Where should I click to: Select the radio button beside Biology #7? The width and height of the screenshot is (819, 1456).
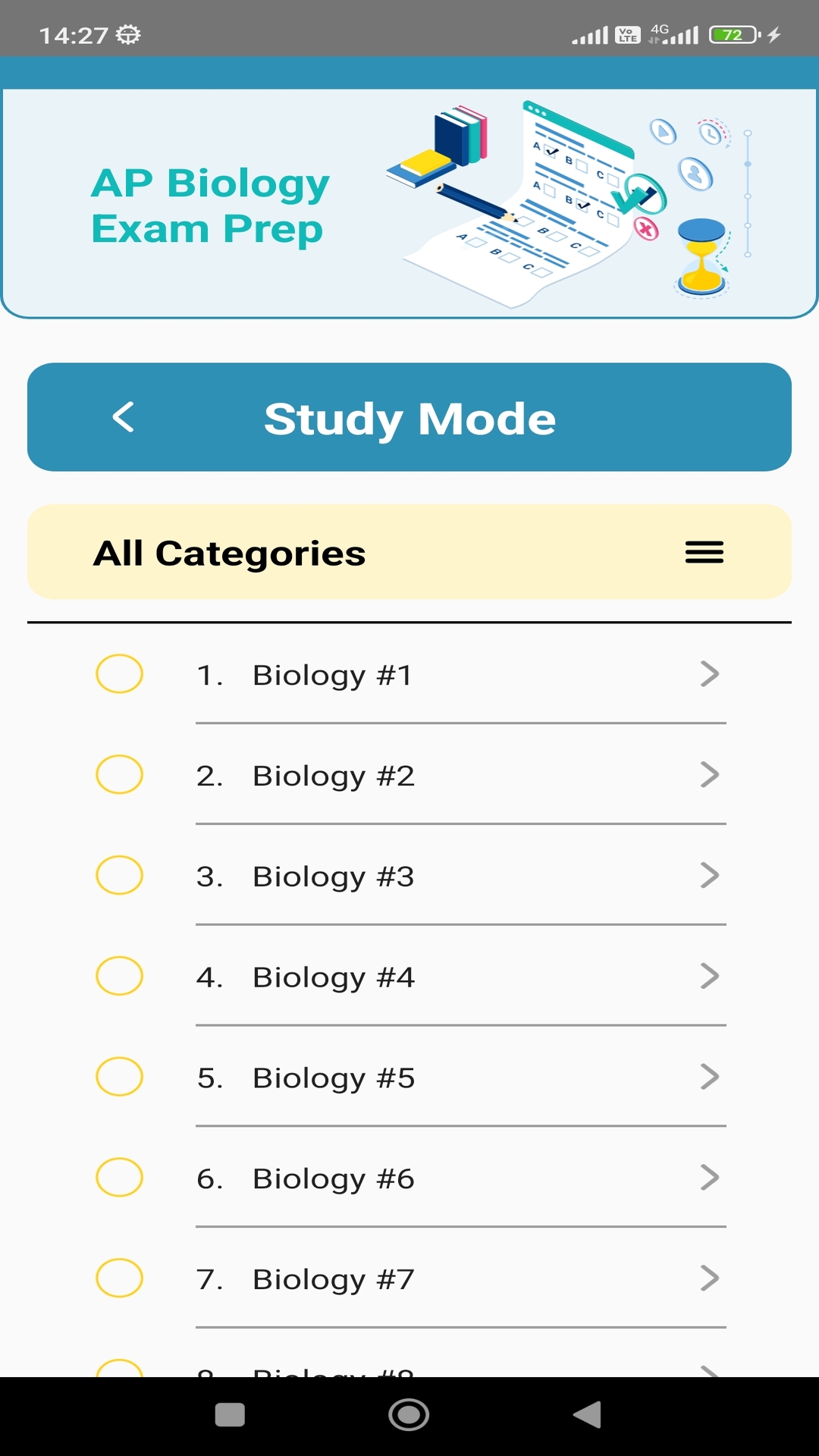click(x=118, y=1279)
